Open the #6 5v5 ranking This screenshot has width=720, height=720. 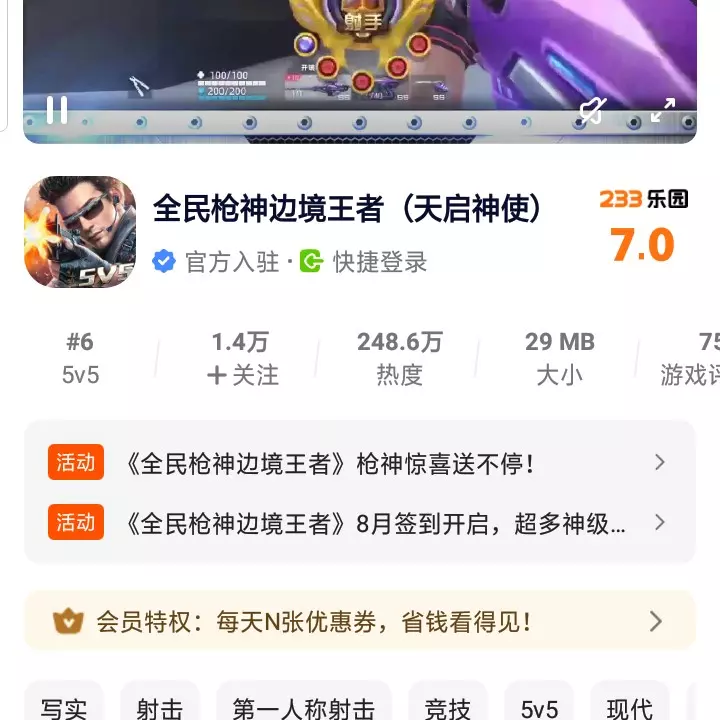click(x=79, y=357)
